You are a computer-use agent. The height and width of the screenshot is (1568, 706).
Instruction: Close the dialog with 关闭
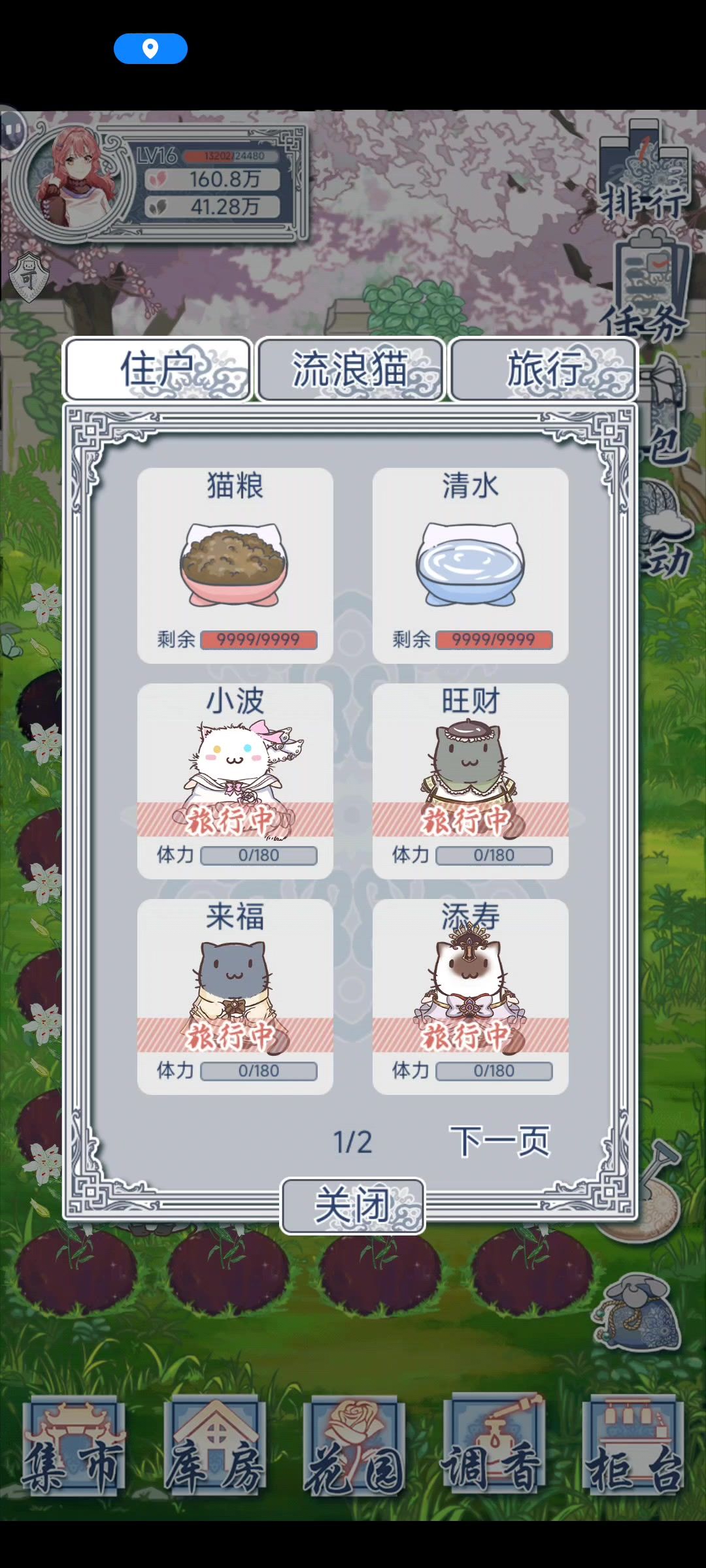coord(353,1205)
